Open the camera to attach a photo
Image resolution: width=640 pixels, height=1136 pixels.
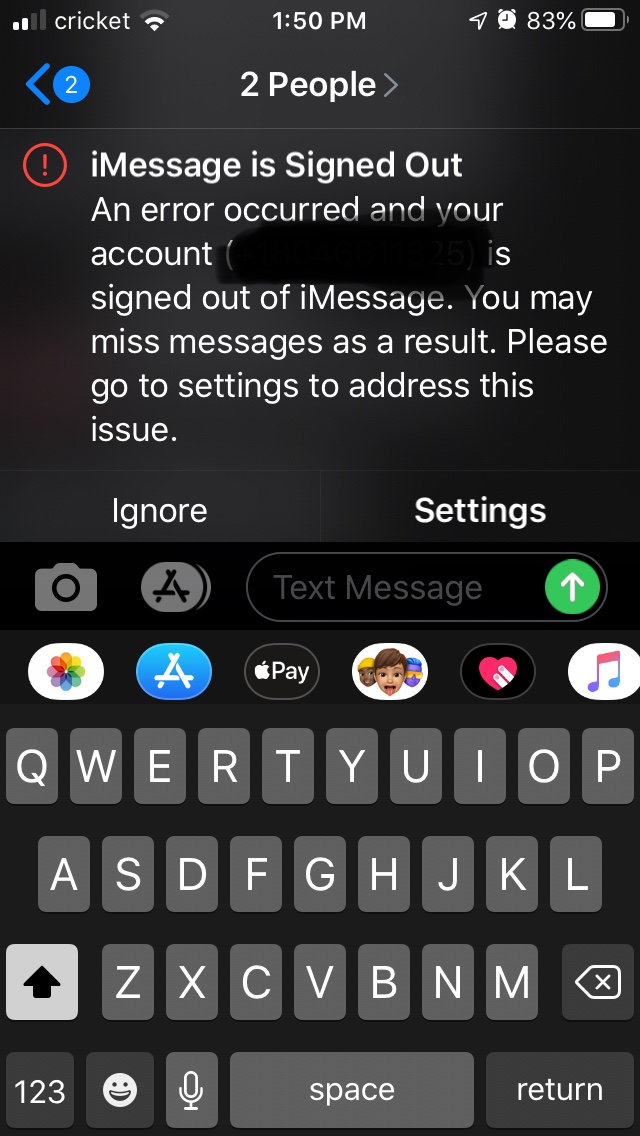pos(66,587)
